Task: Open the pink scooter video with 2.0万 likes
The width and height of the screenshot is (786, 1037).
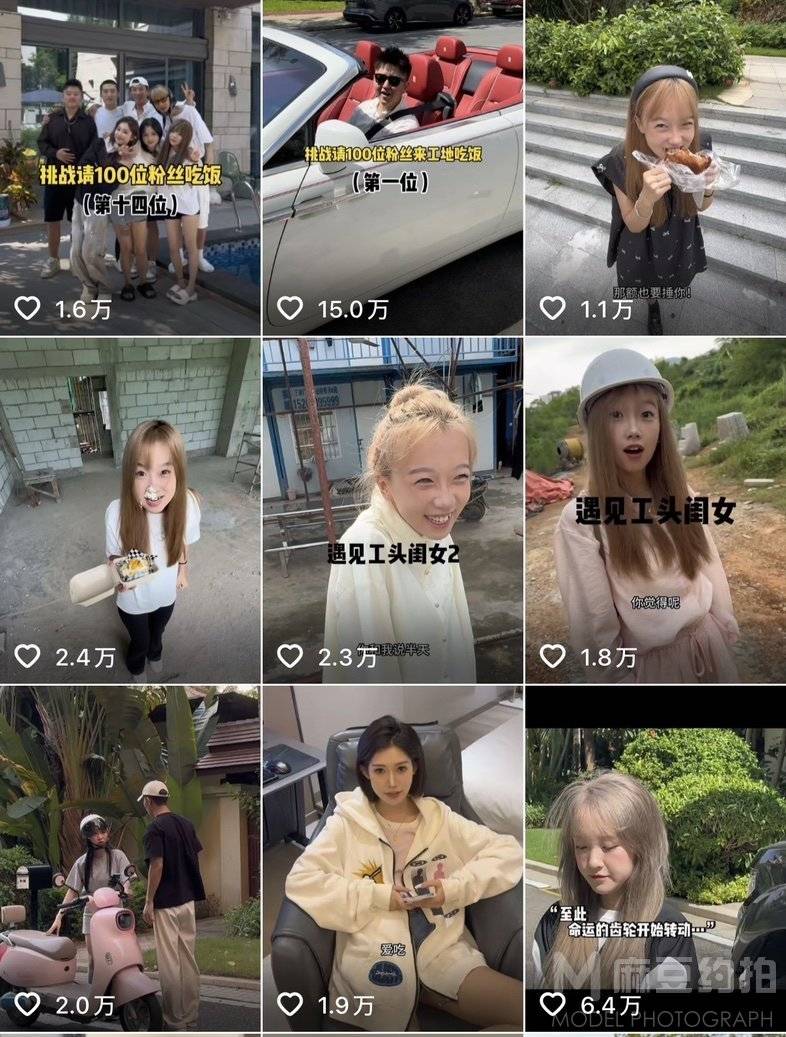Action: click(x=129, y=858)
